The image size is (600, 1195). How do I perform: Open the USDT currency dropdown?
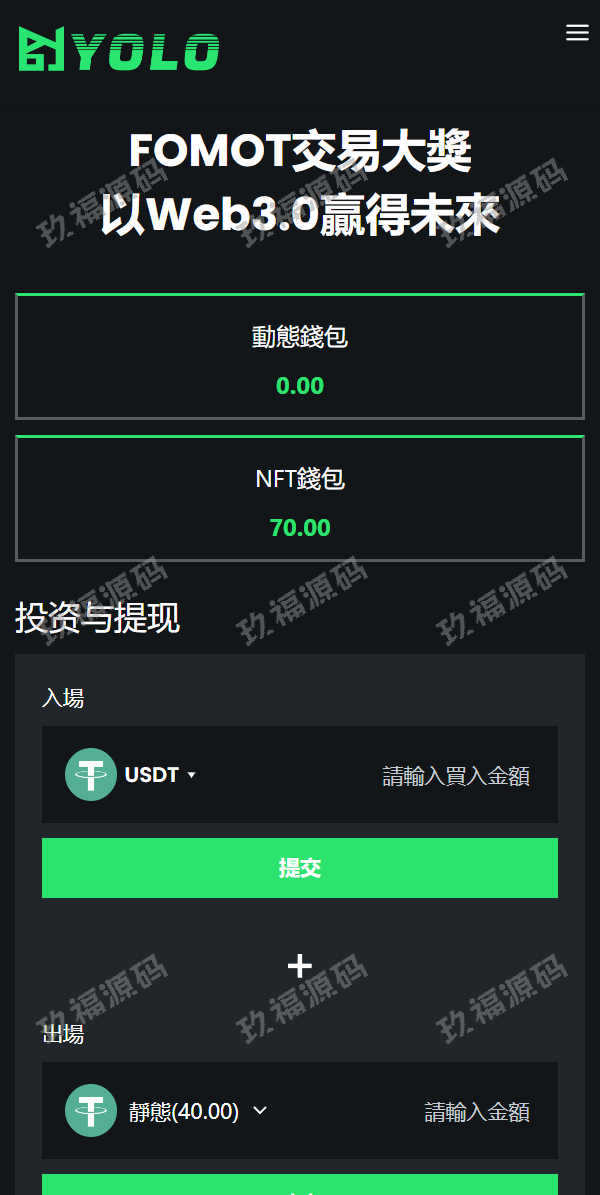click(x=160, y=775)
